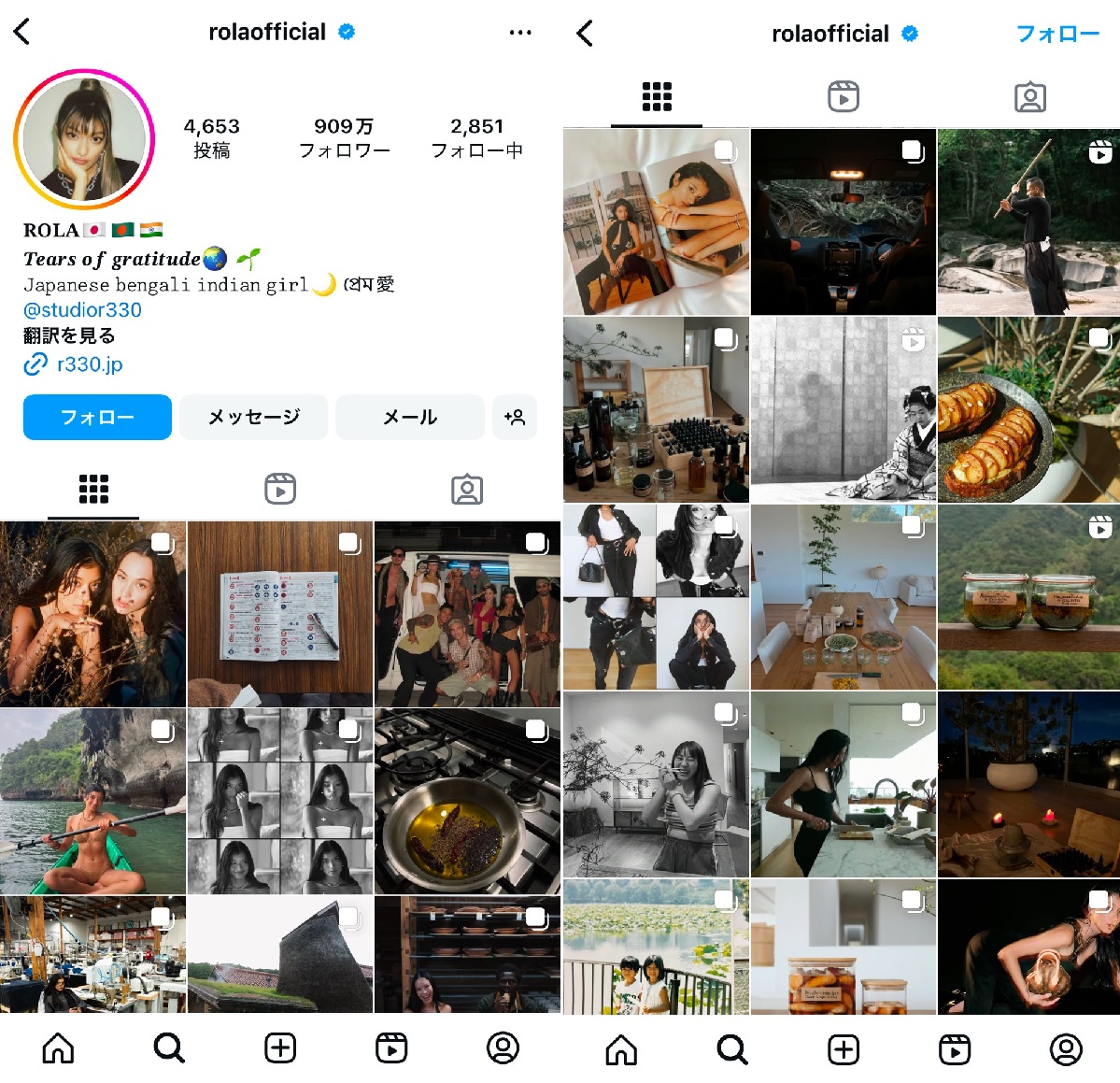Tap the フォロー text link in the header

click(1057, 35)
